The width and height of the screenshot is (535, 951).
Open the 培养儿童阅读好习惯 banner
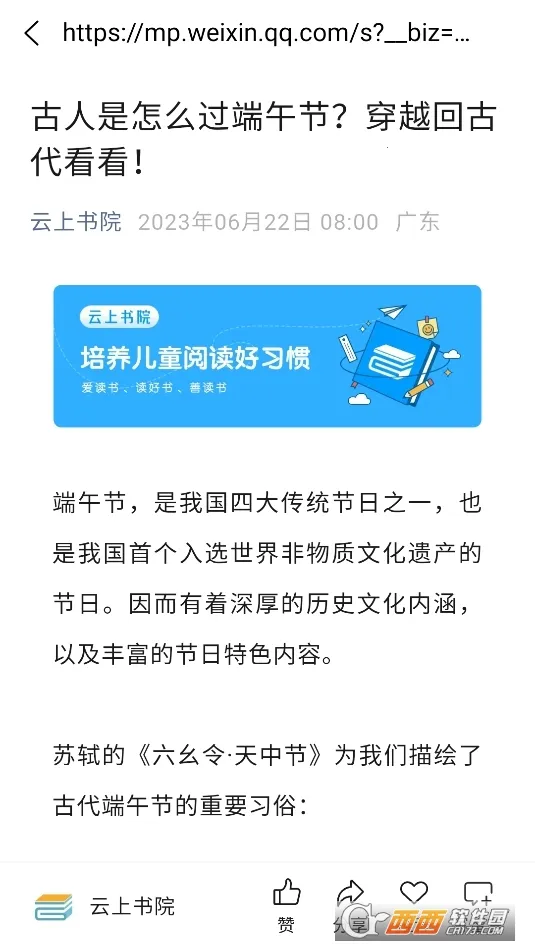[x=267, y=356]
